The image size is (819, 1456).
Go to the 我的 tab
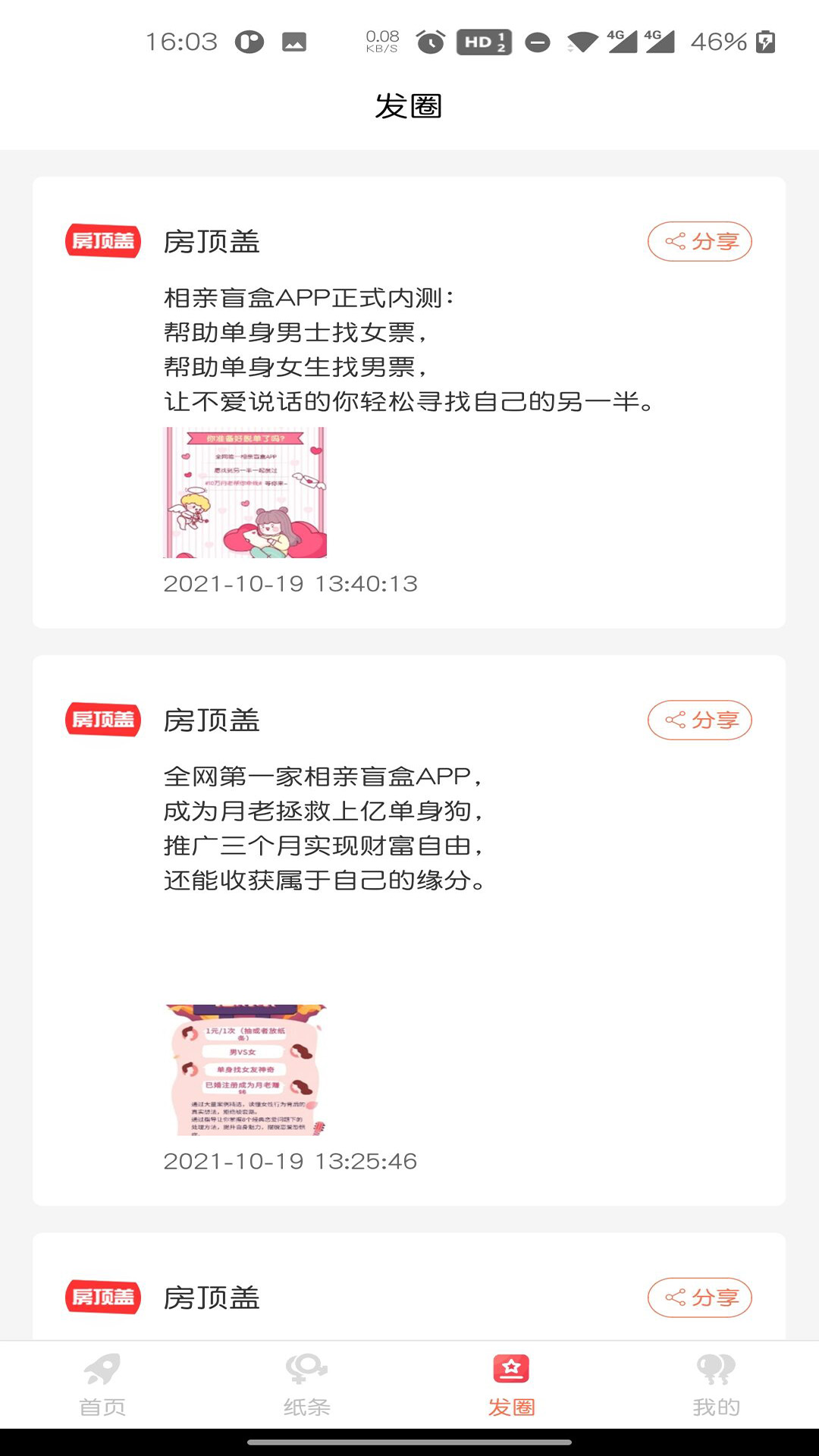[x=717, y=1385]
